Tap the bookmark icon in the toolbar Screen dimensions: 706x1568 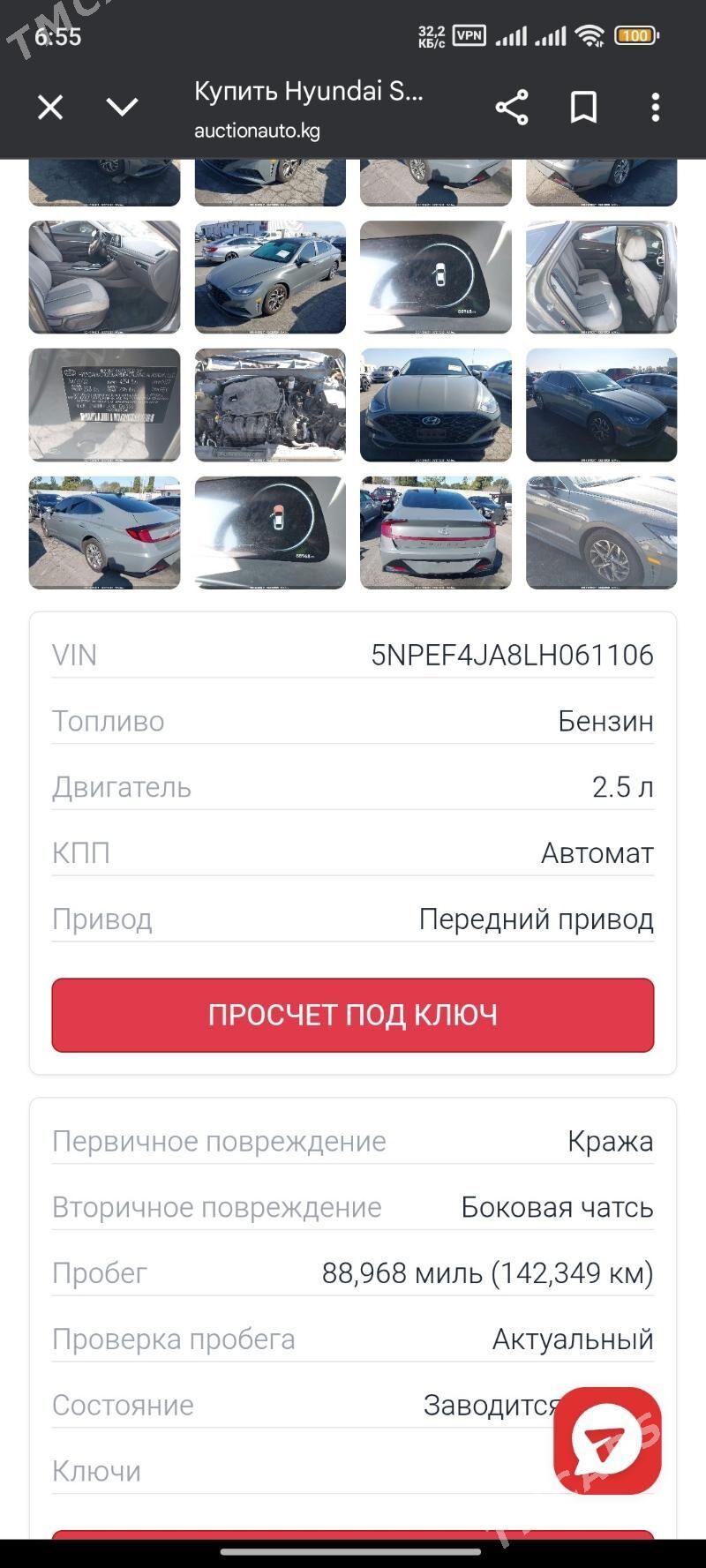(582, 108)
